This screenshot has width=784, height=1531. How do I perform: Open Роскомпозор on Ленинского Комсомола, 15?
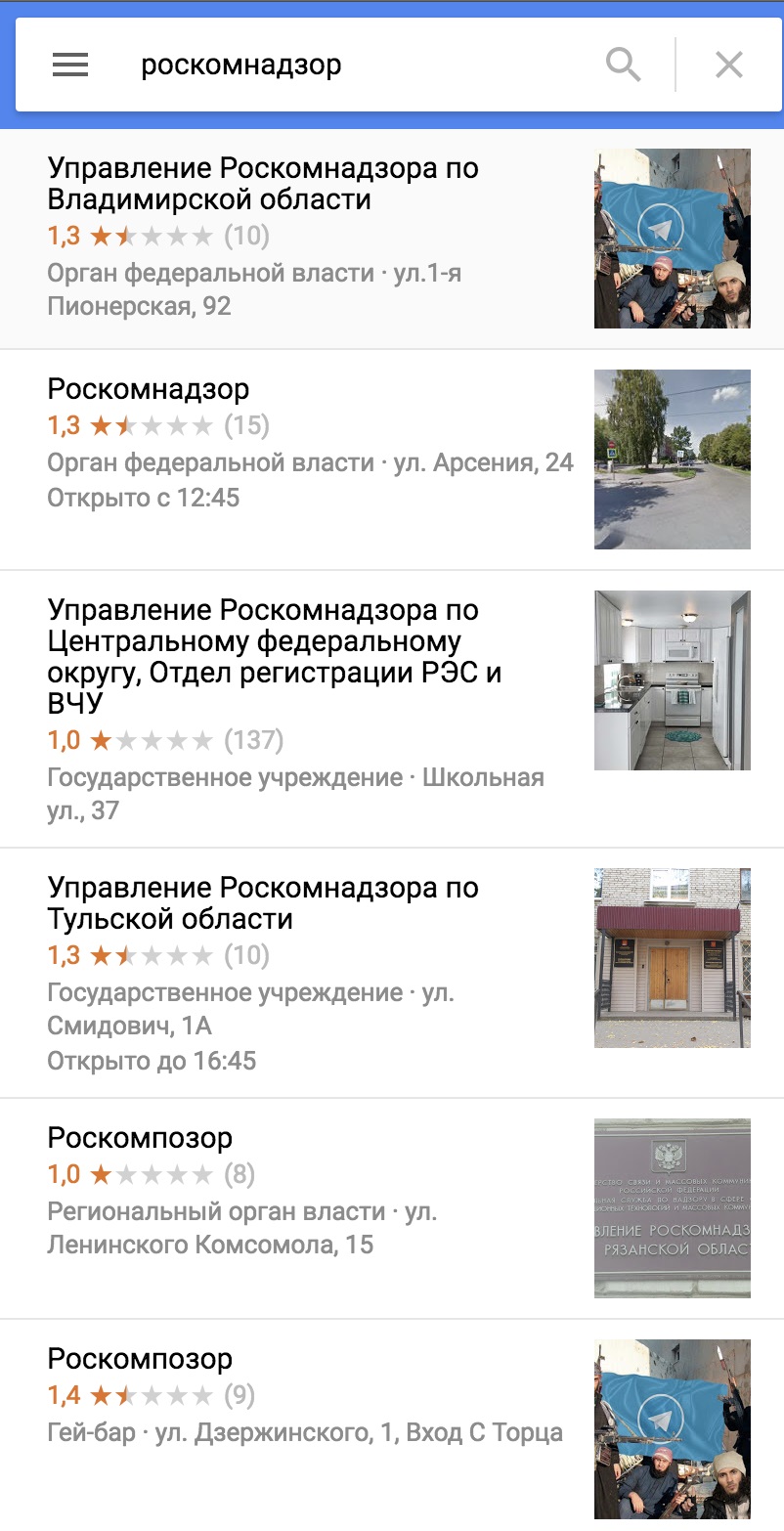point(141,1138)
